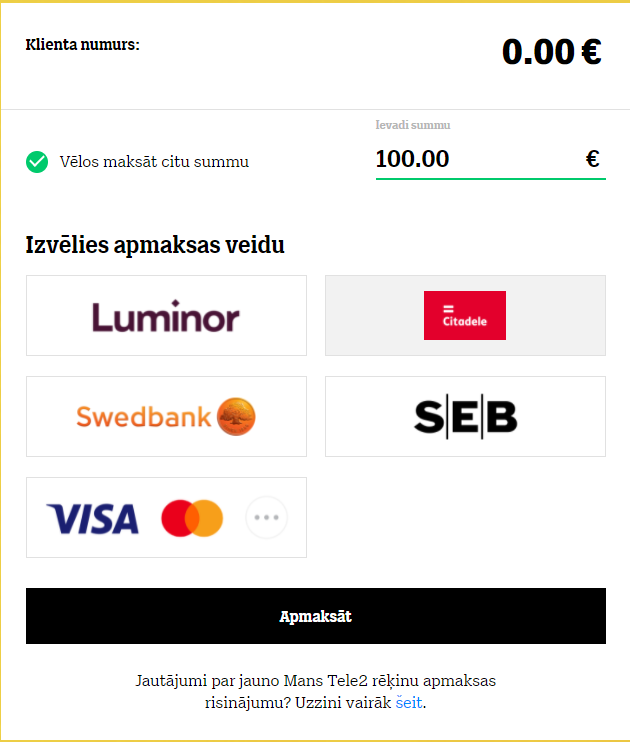Select SEB bank payment
This screenshot has width=630, height=742.
click(x=465, y=417)
